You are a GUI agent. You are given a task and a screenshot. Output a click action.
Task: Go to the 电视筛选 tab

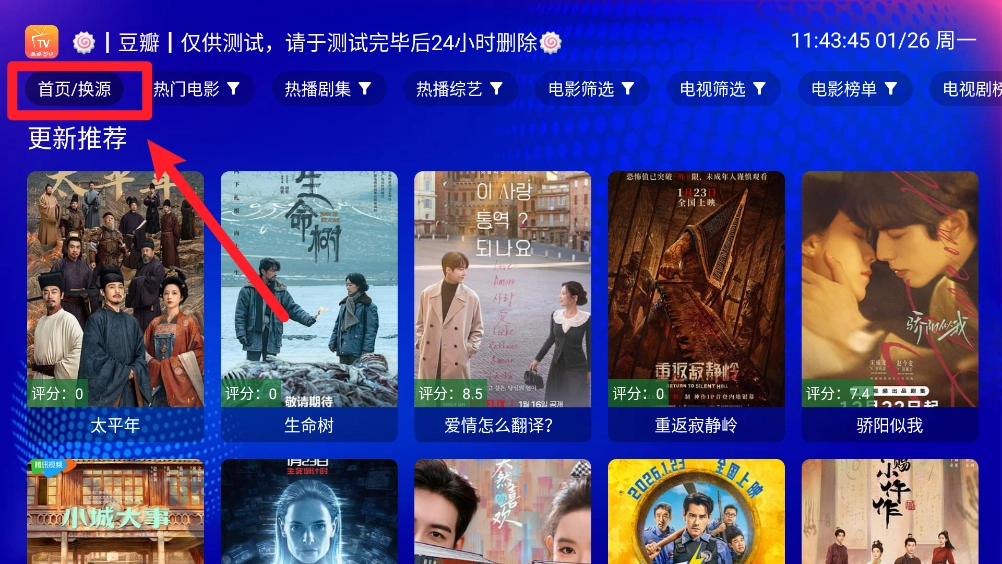pos(724,89)
